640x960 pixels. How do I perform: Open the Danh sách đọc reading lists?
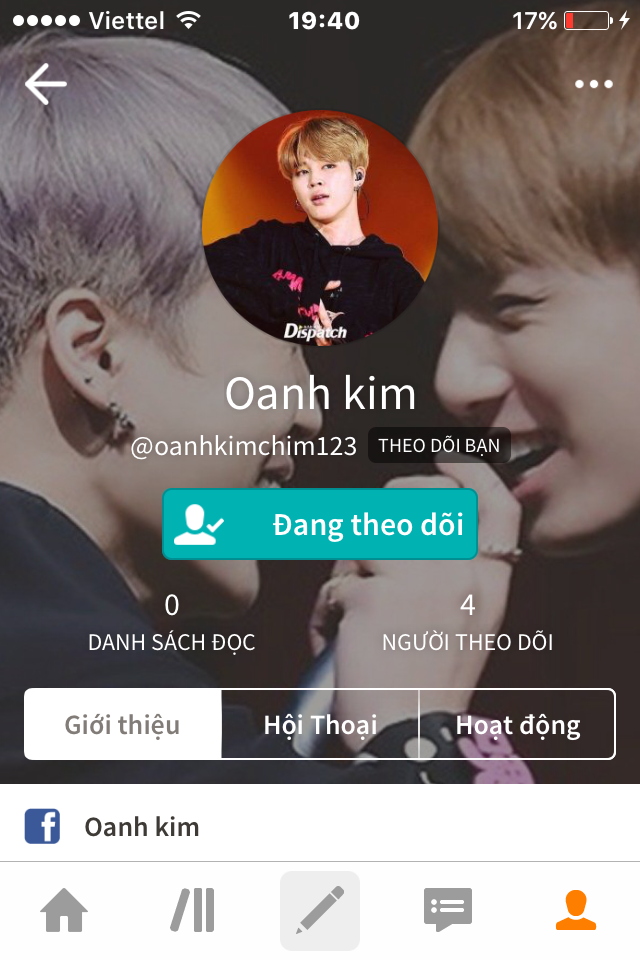pyautogui.click(x=172, y=623)
